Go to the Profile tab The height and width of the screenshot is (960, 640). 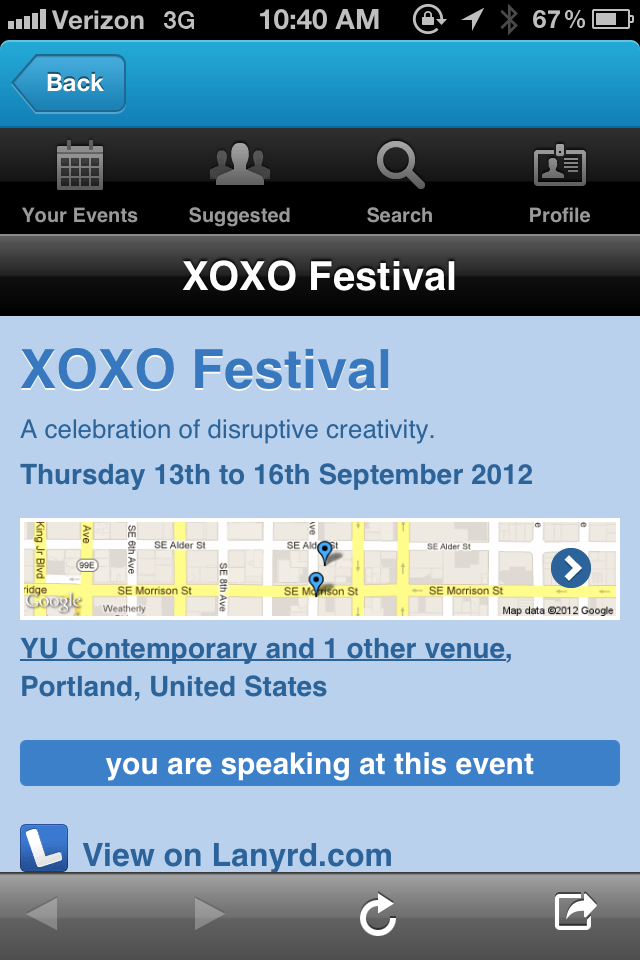point(560,182)
